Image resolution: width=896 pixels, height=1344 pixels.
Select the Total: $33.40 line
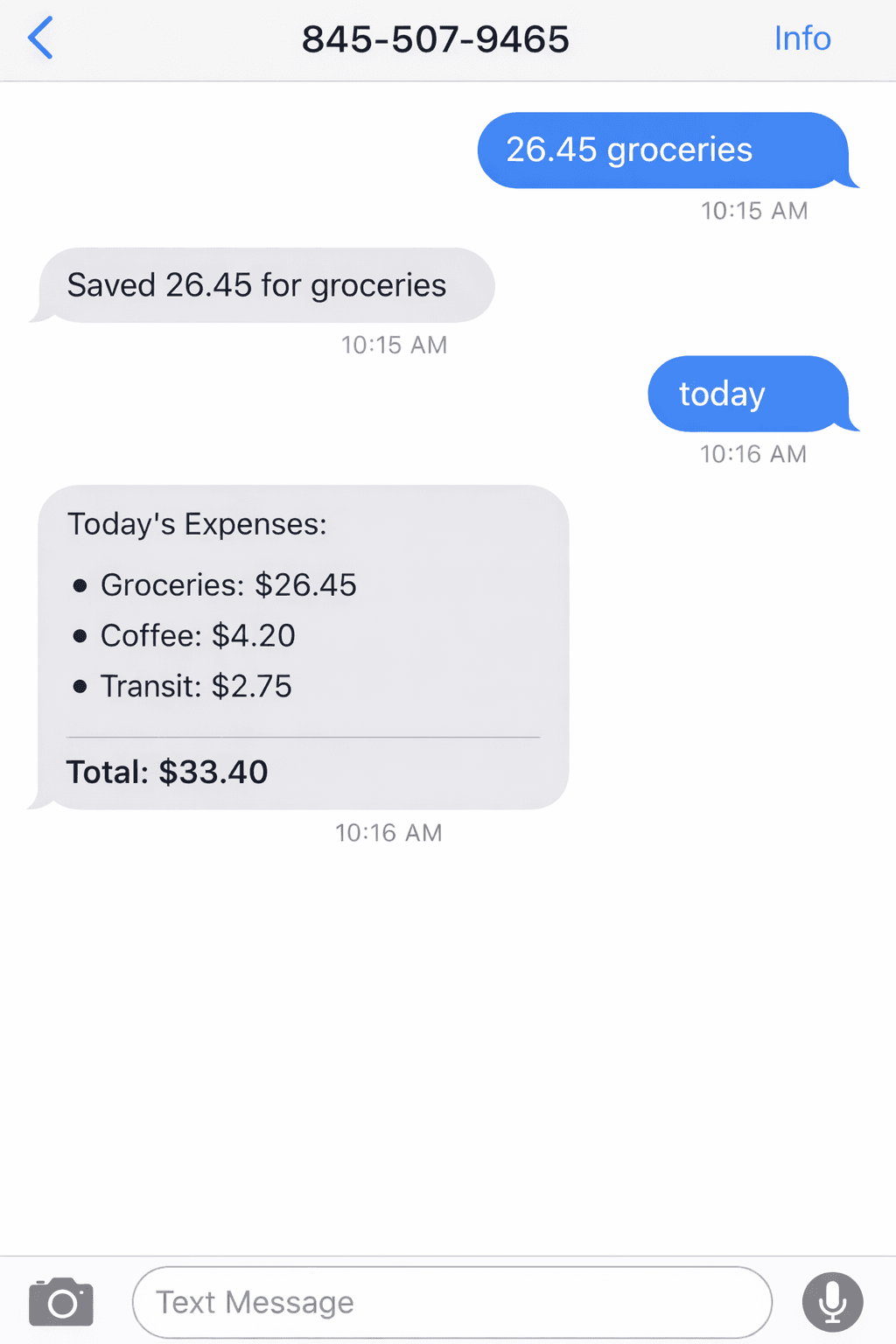pyautogui.click(x=166, y=772)
